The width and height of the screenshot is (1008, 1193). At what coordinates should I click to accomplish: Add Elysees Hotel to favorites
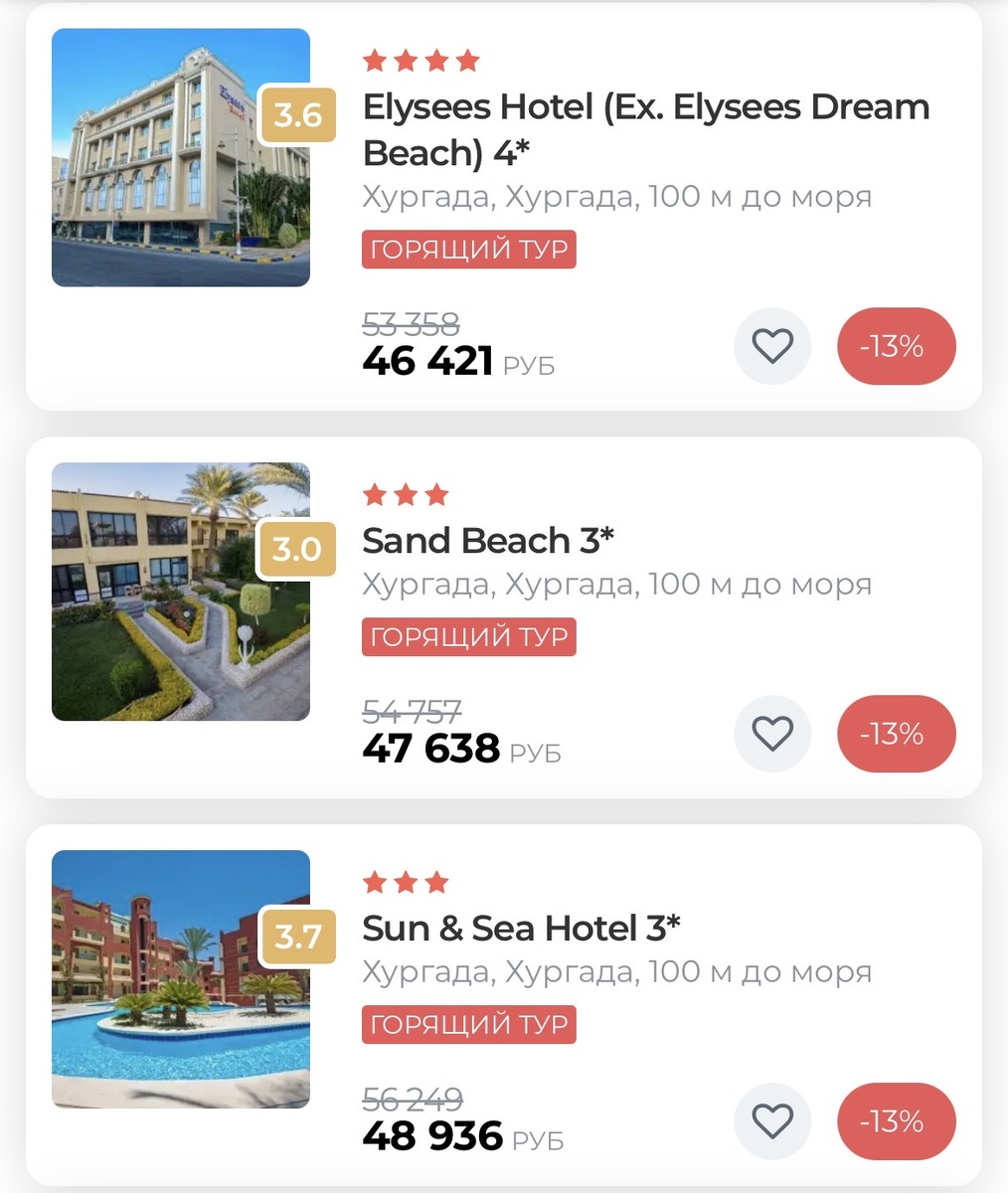(x=772, y=346)
